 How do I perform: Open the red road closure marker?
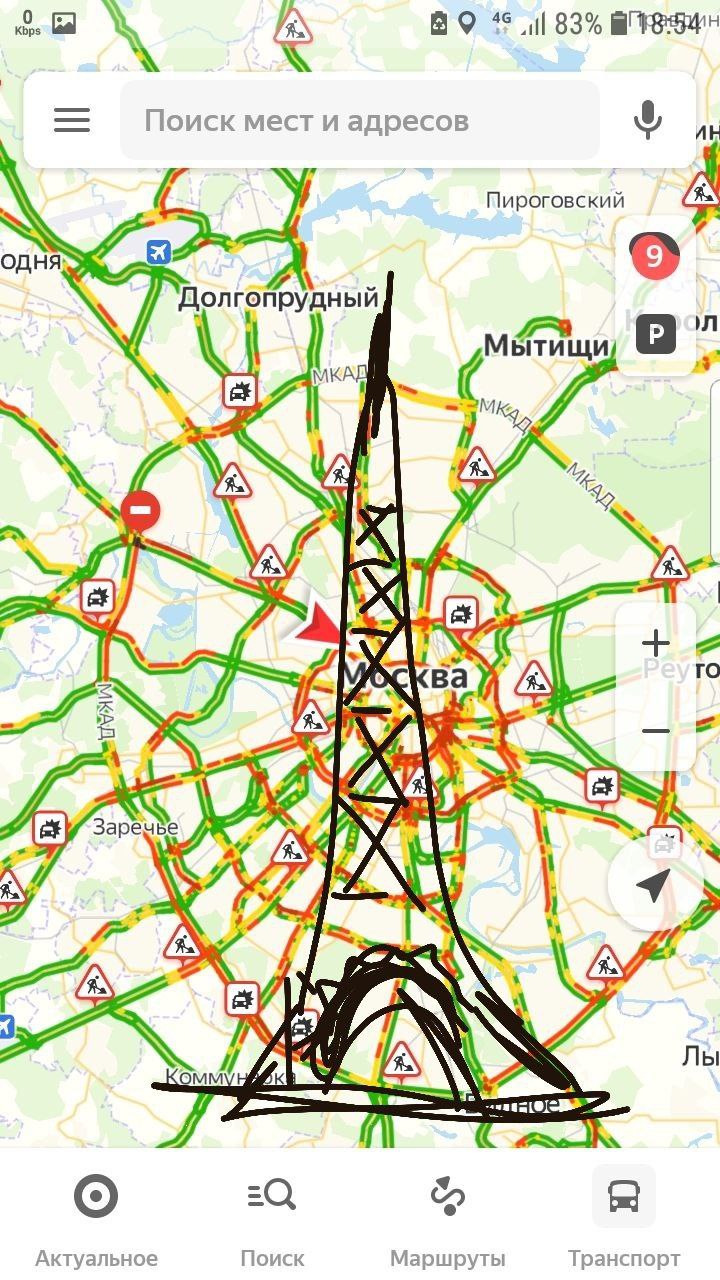click(140, 511)
